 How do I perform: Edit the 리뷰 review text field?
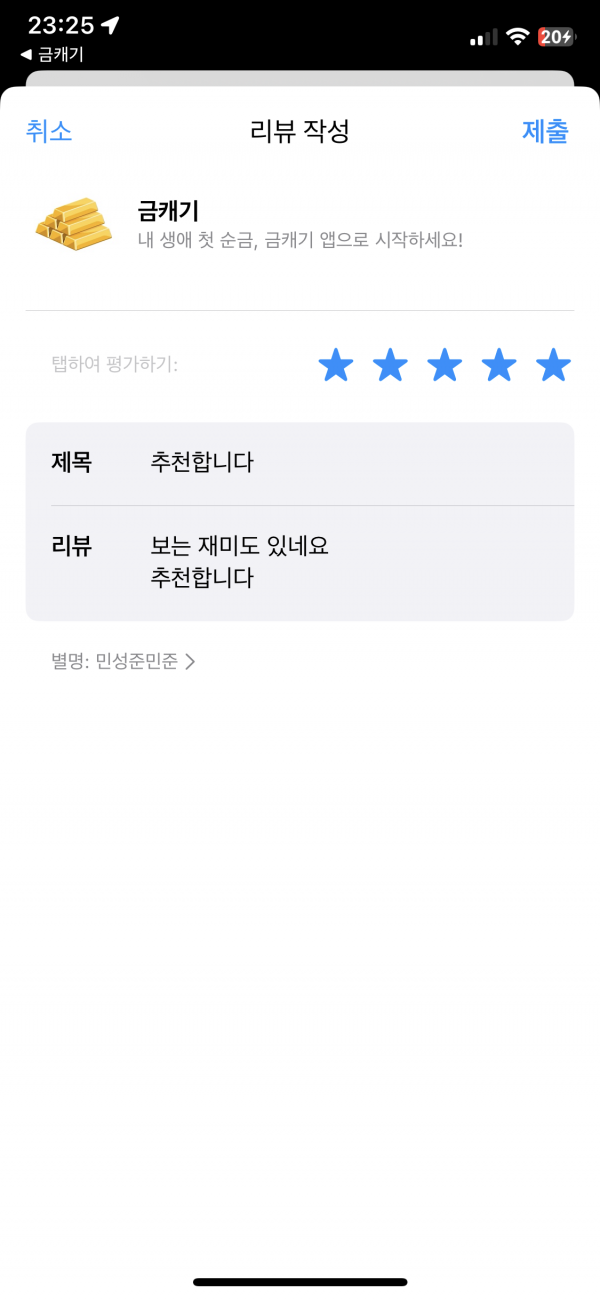pyautogui.click(x=300, y=563)
